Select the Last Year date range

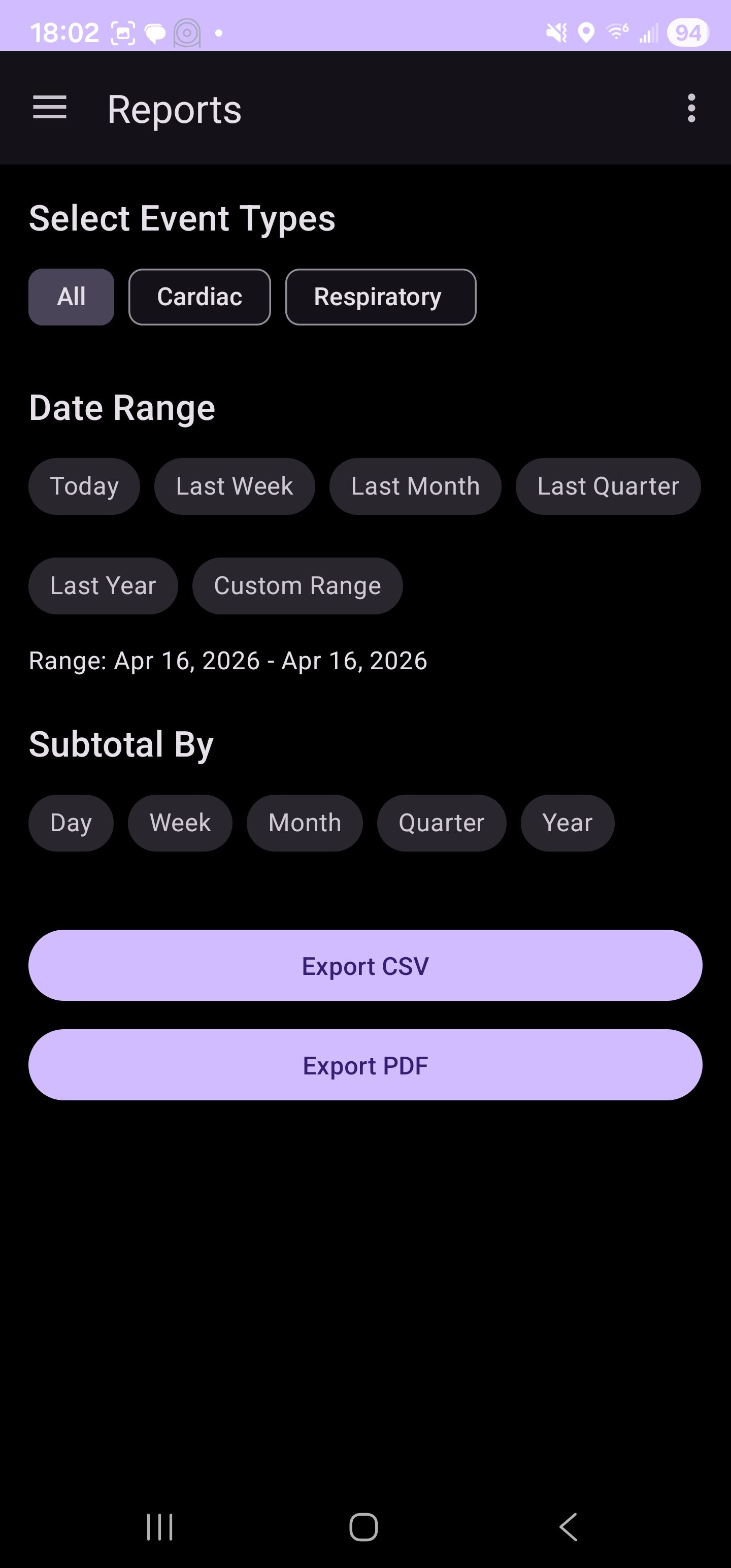tap(103, 585)
